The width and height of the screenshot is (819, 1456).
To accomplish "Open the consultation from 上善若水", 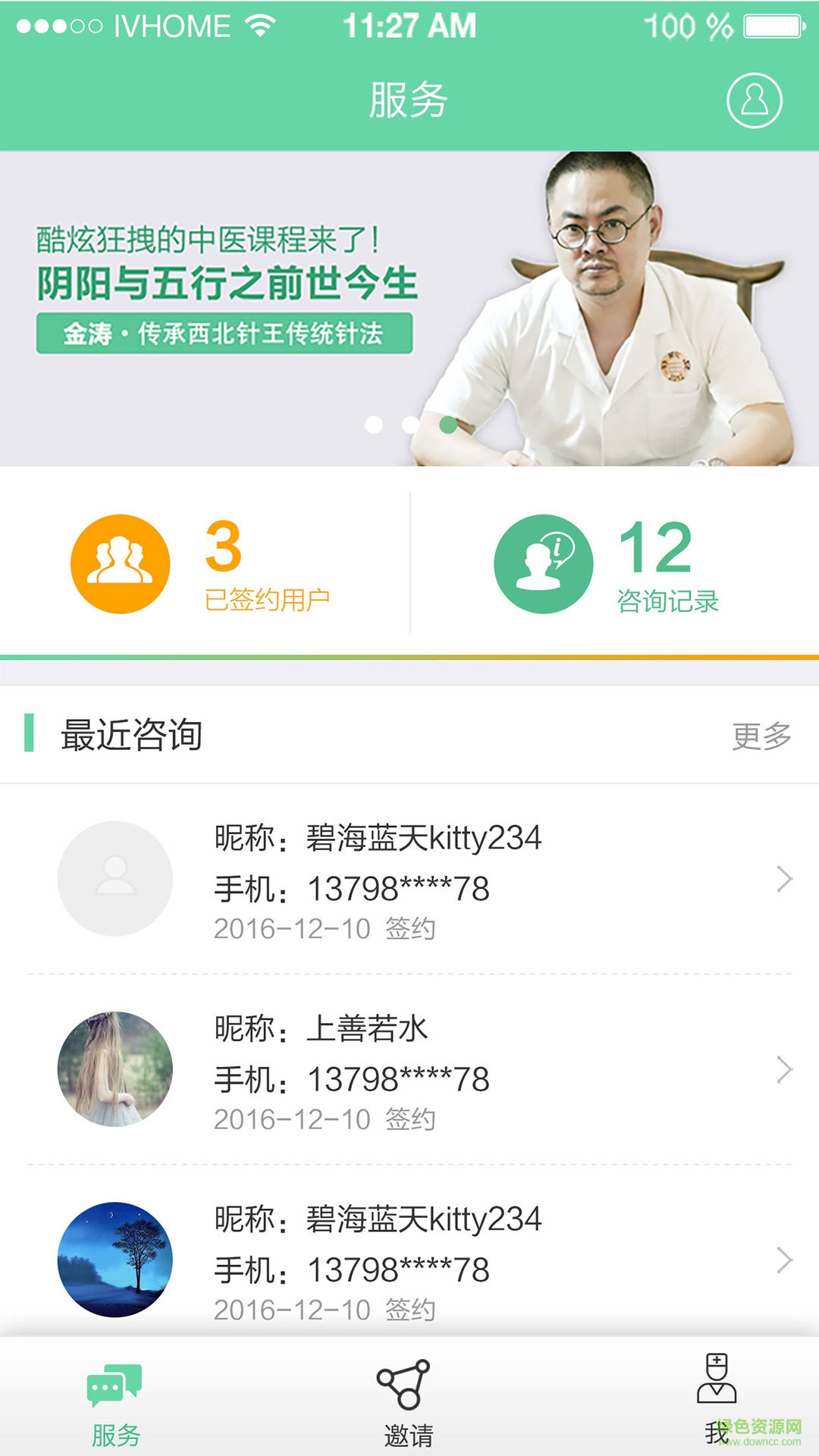I will (x=409, y=1069).
